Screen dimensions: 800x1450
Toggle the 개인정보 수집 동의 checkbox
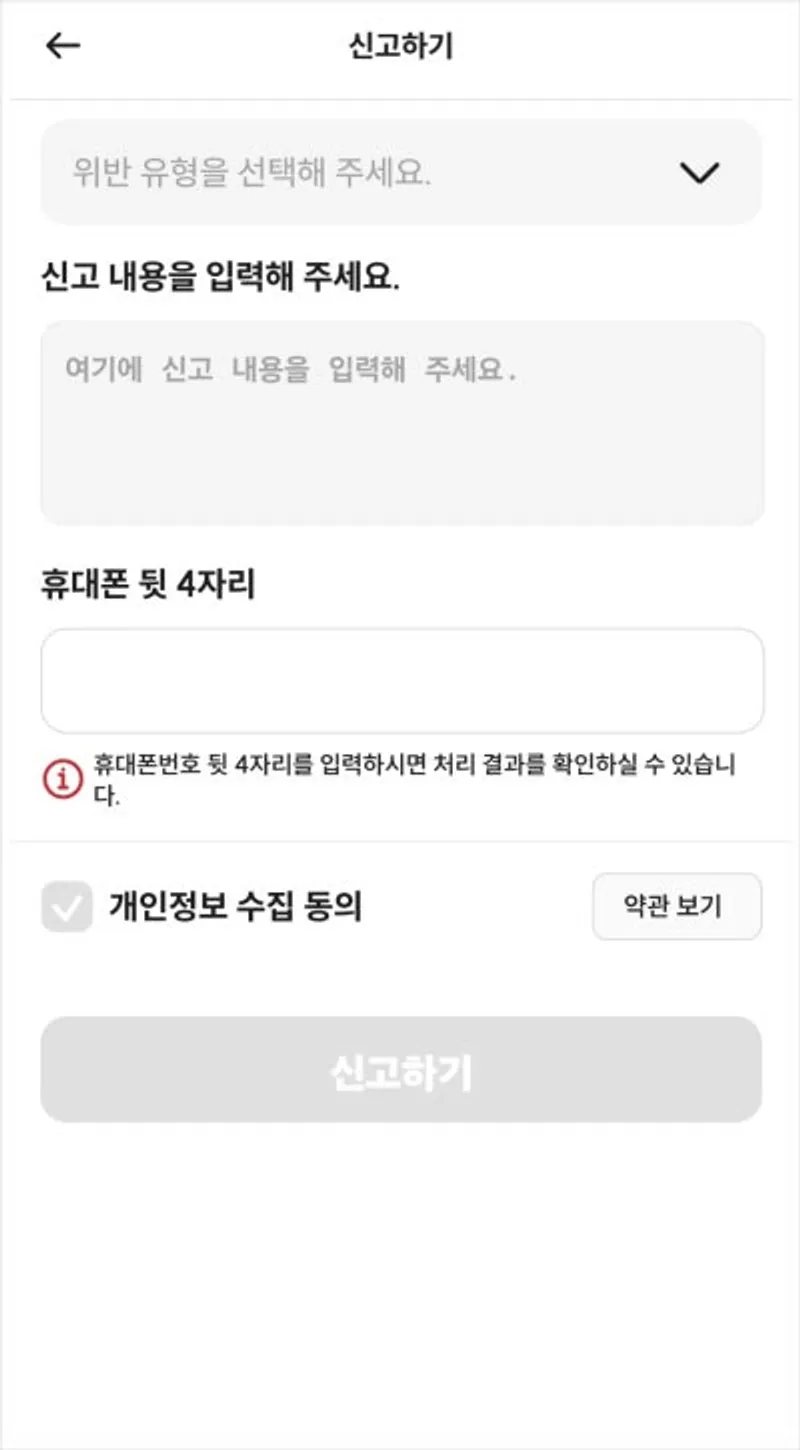tap(67, 907)
